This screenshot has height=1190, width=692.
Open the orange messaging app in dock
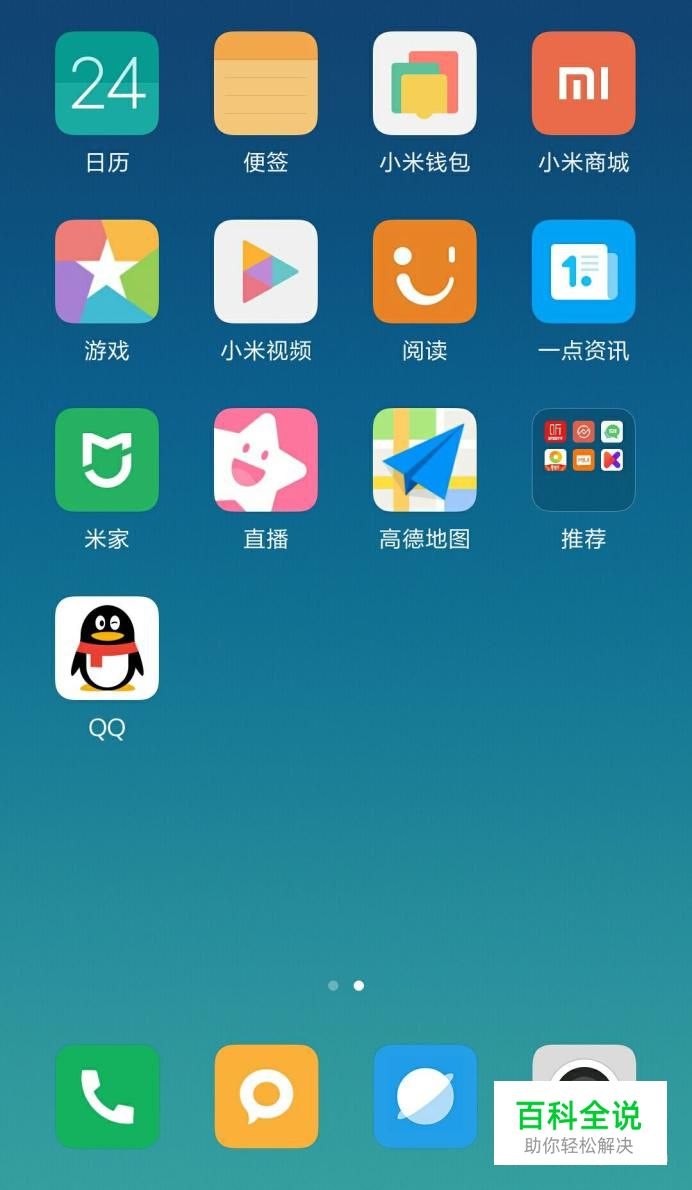266,1096
